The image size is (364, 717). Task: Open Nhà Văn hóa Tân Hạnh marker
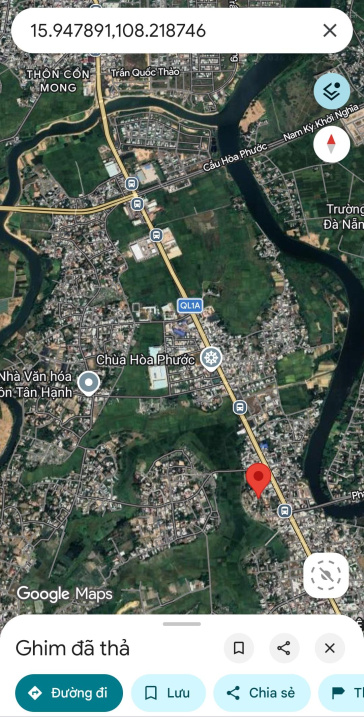(88, 383)
